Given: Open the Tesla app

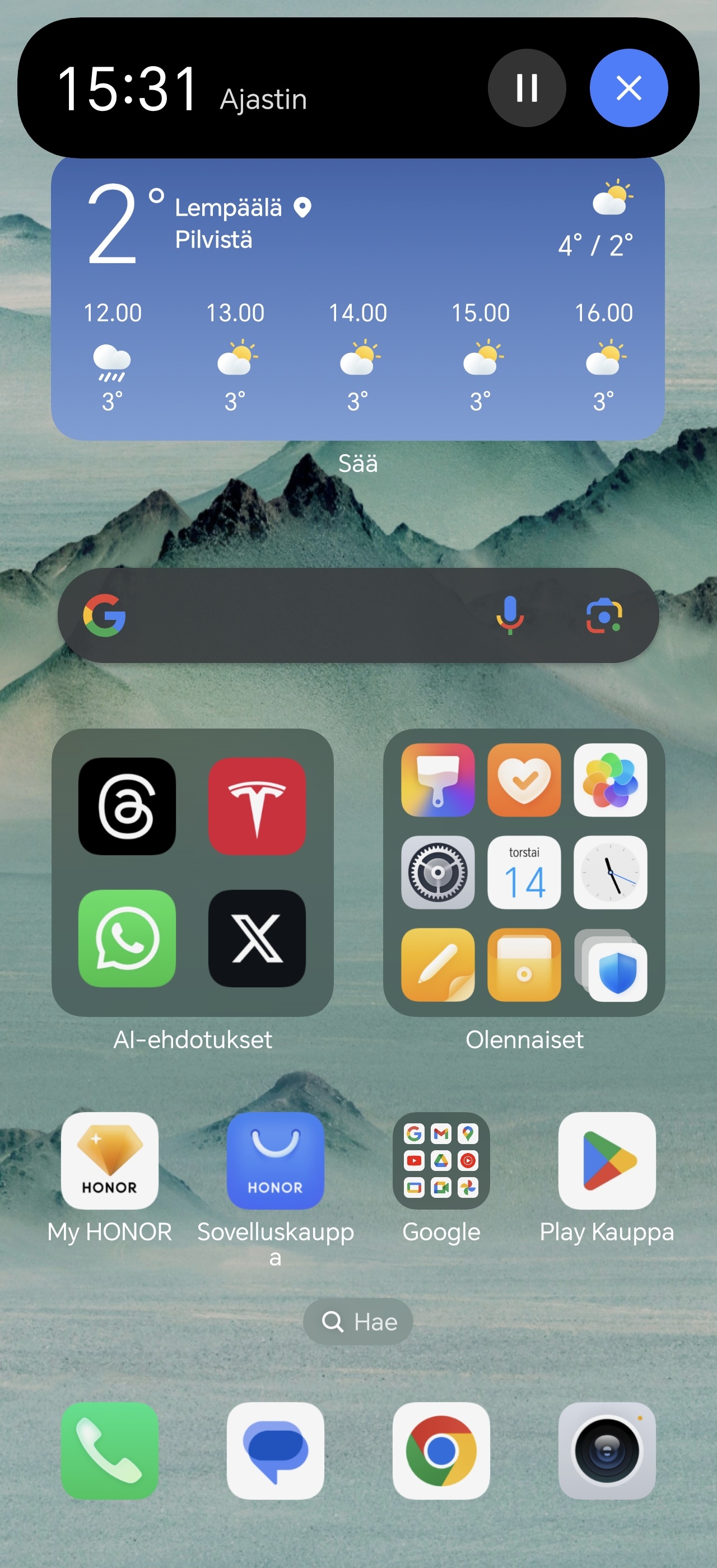Looking at the screenshot, I should [257, 806].
